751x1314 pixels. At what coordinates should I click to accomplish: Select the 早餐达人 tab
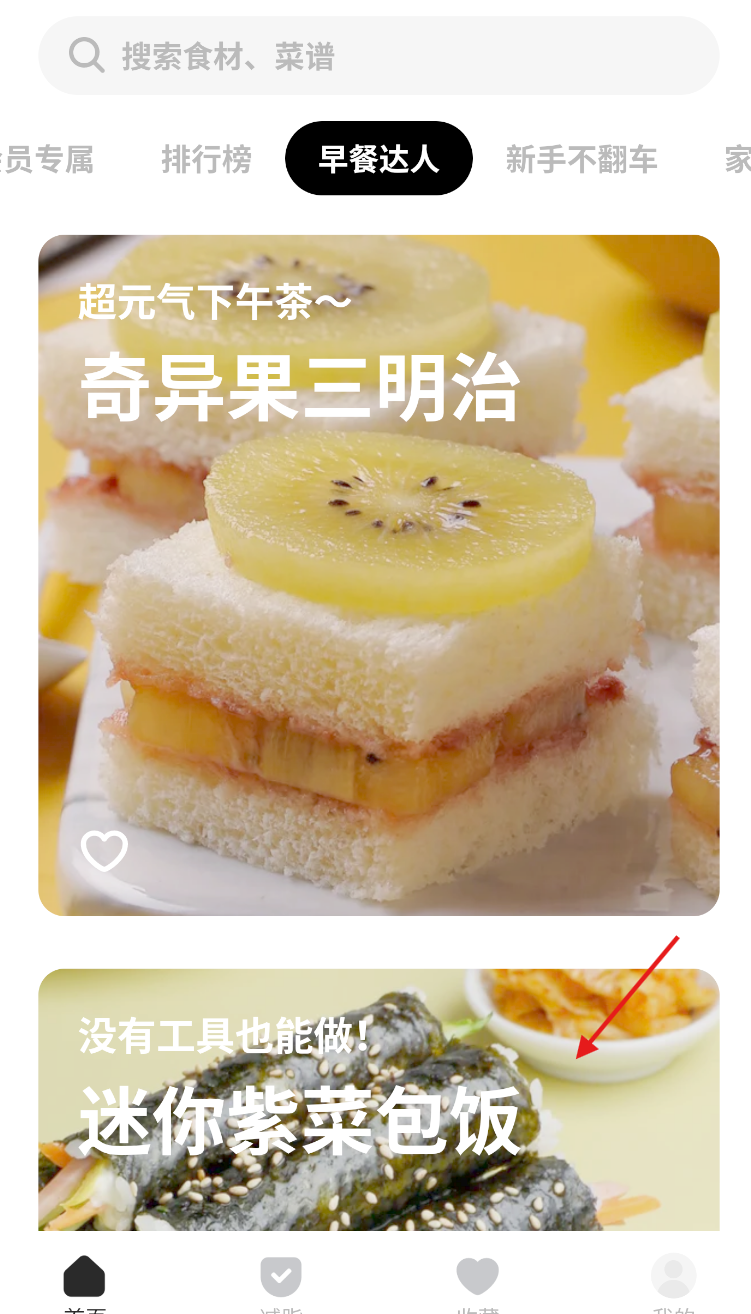point(378,159)
